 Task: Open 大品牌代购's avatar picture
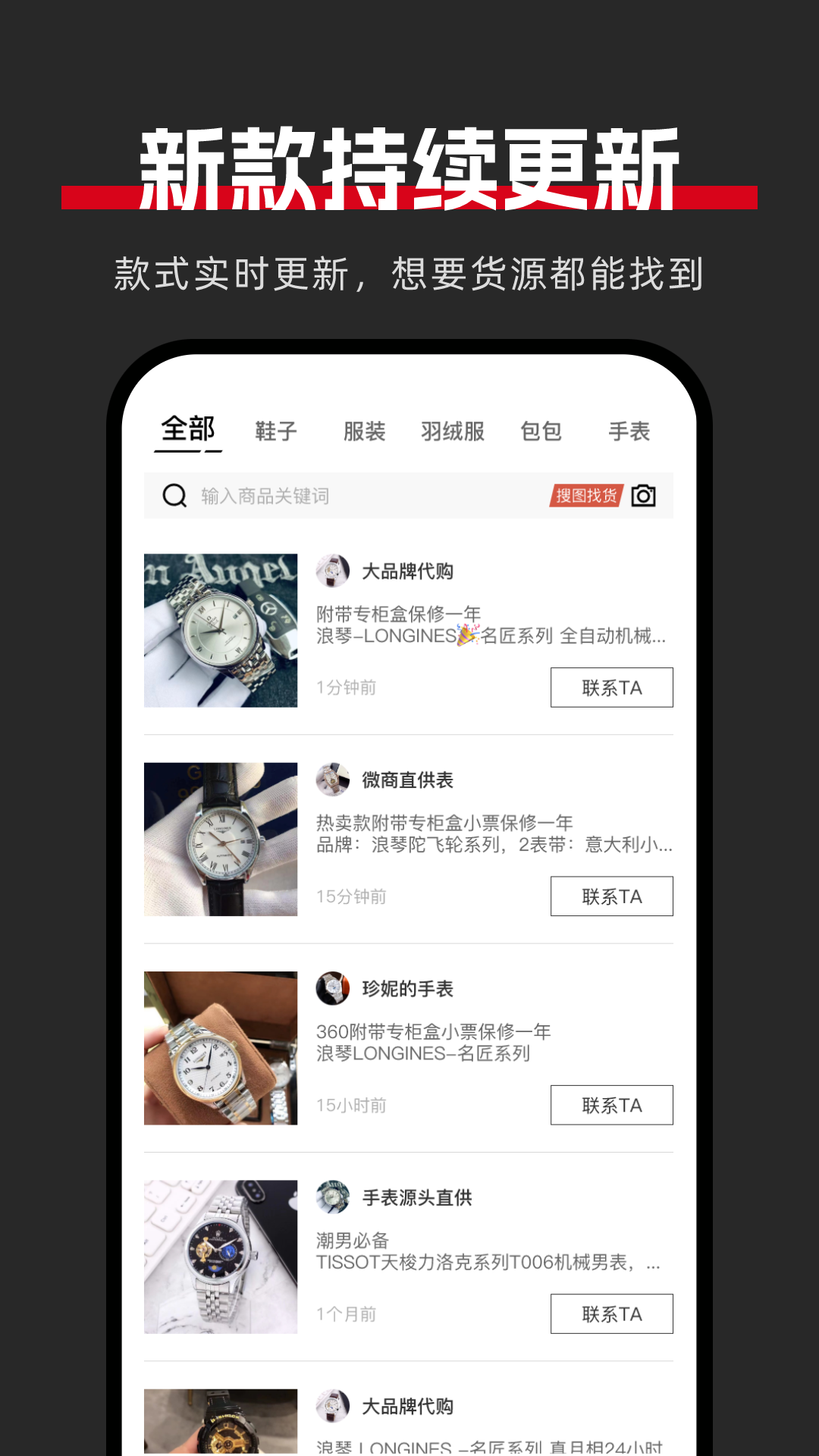(334, 573)
